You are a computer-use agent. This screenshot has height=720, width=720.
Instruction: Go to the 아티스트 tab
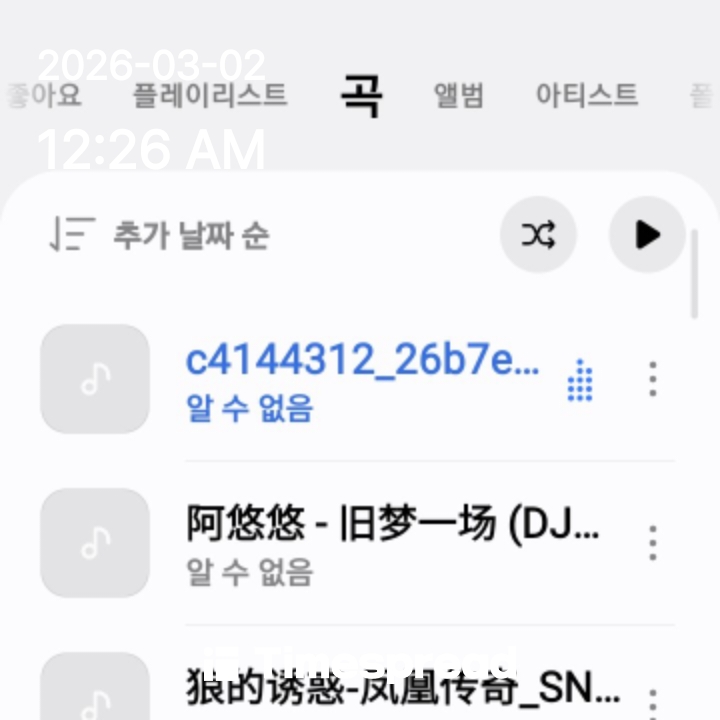(x=587, y=96)
